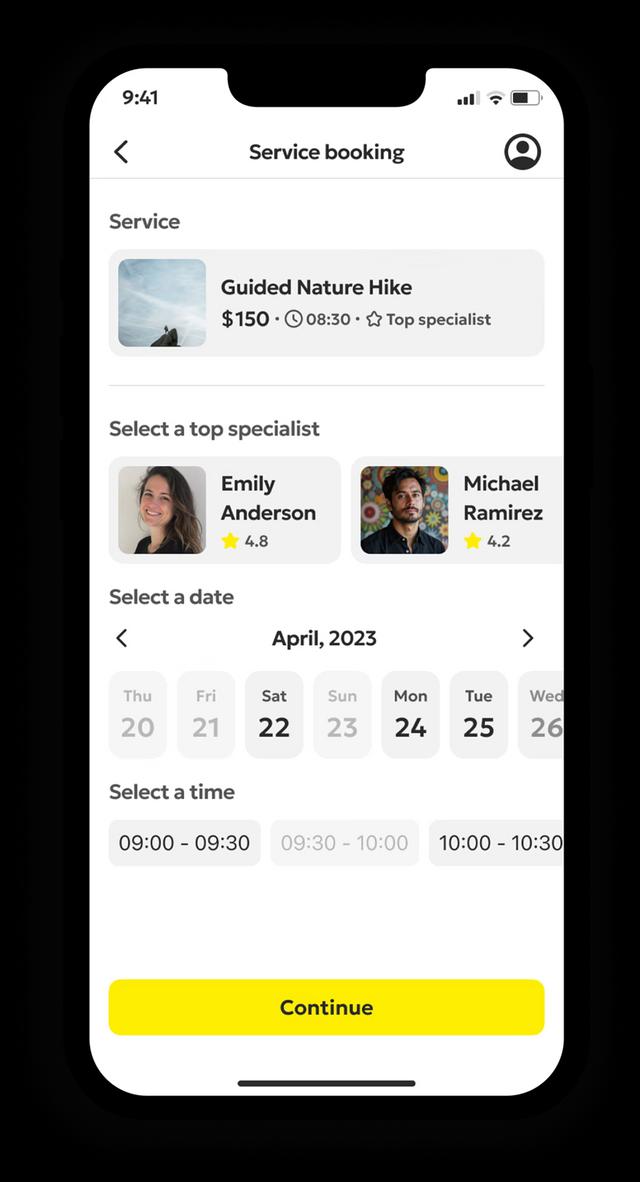Go to the month after April 2023
Screen dimensions: 640x1182
528,638
